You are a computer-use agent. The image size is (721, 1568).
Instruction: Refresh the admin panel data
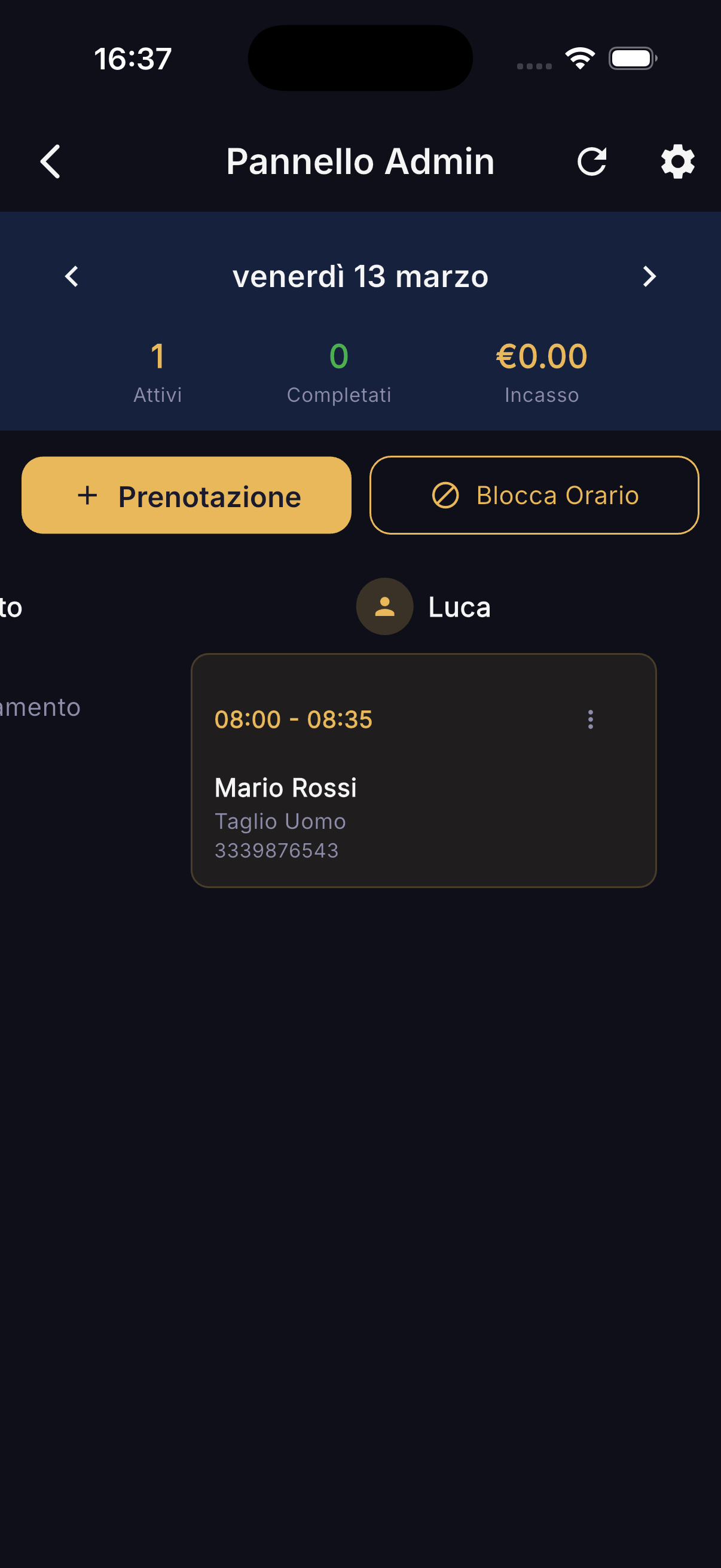(592, 161)
